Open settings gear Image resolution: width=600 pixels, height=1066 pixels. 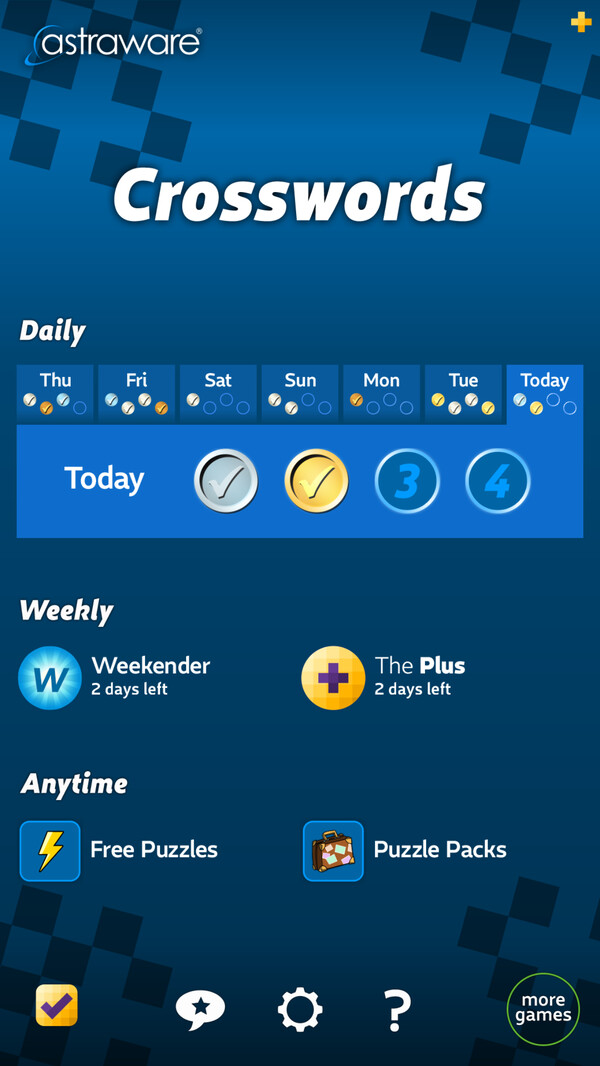[x=300, y=1010]
